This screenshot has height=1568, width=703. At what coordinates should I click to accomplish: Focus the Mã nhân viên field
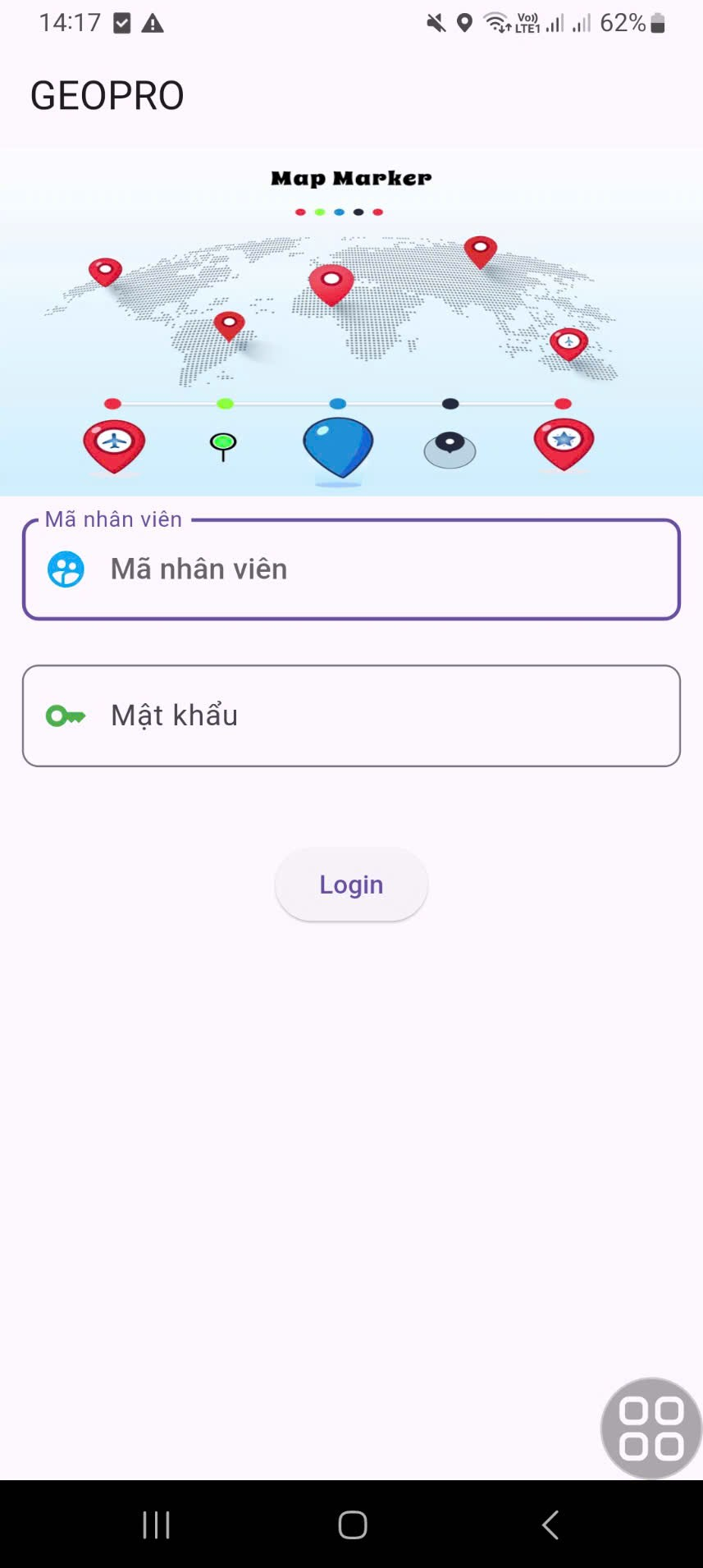351,569
